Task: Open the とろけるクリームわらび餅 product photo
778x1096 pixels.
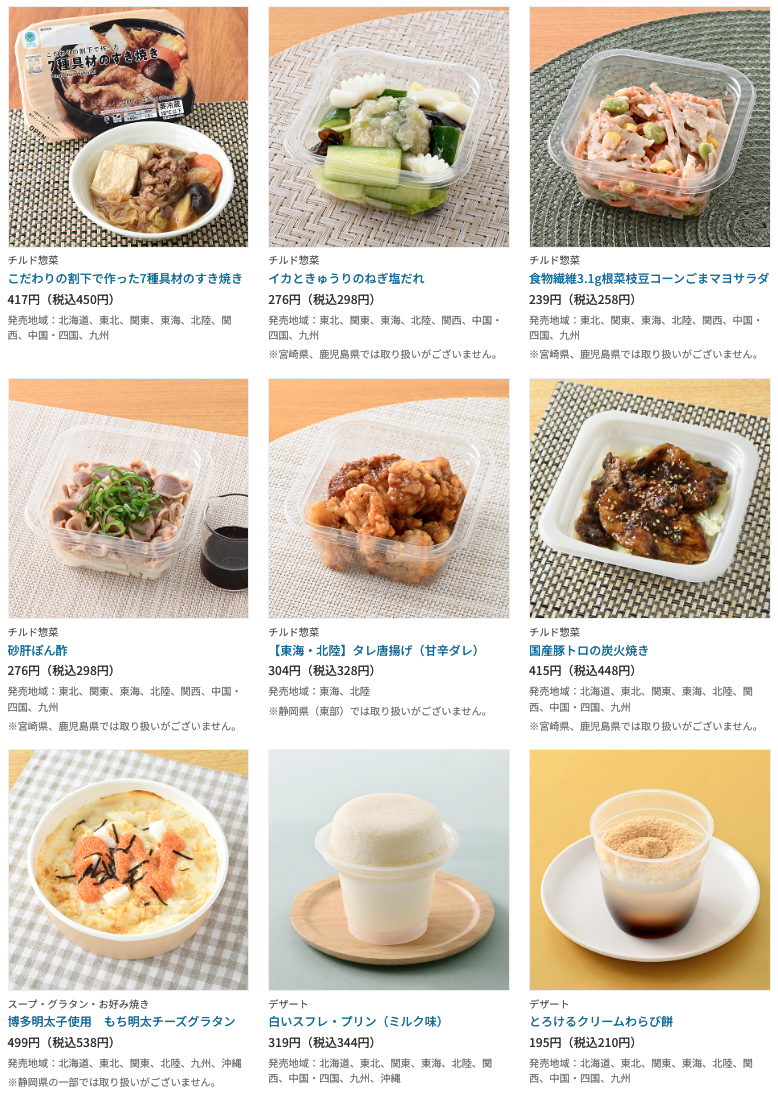Action: click(649, 869)
